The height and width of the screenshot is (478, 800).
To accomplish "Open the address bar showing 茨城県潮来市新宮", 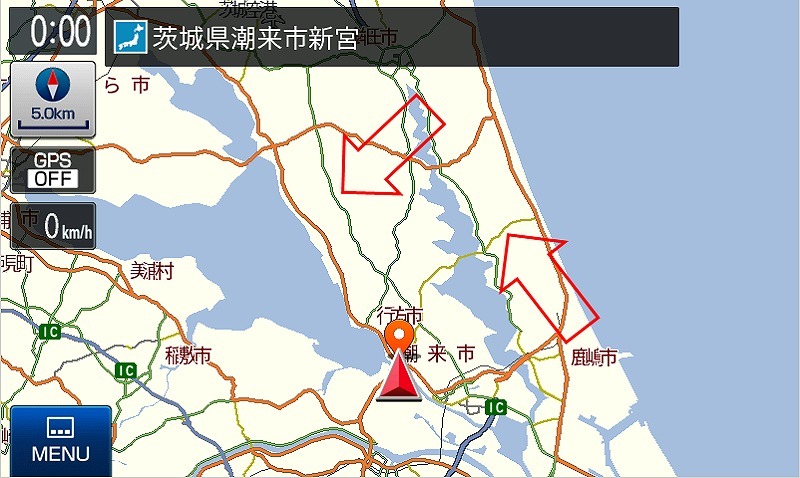I will coord(392,38).
